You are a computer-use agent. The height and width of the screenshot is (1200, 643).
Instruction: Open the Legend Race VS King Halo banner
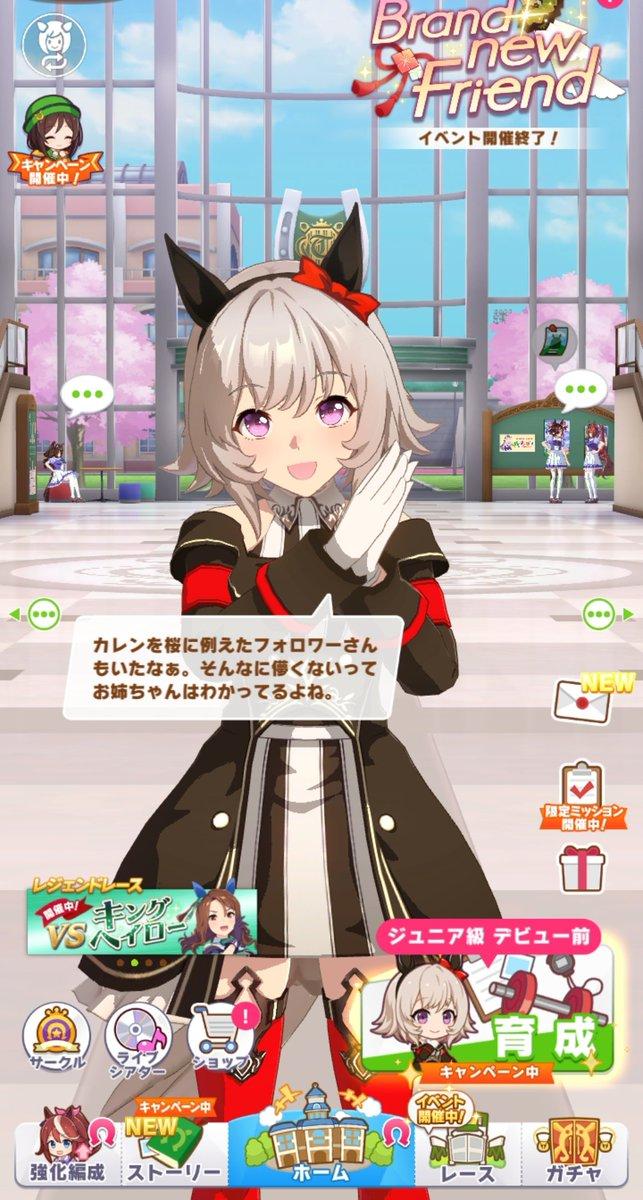coord(142,915)
